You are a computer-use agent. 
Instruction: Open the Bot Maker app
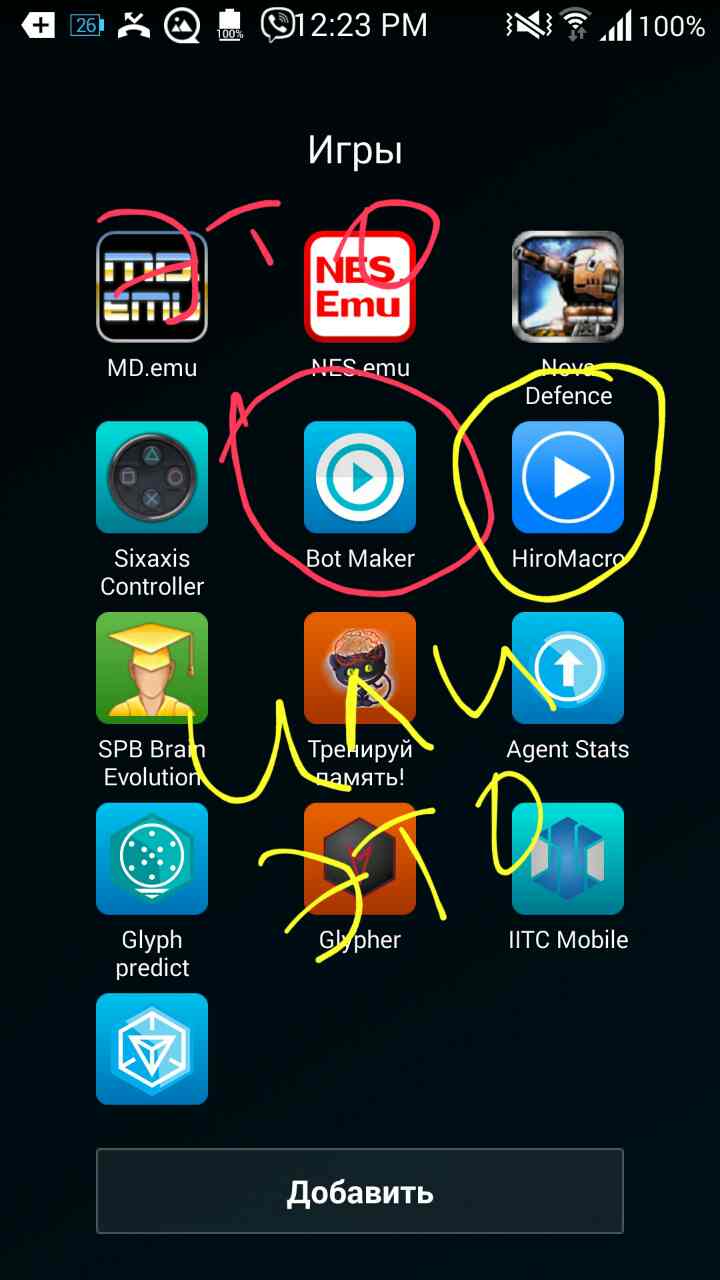point(360,477)
